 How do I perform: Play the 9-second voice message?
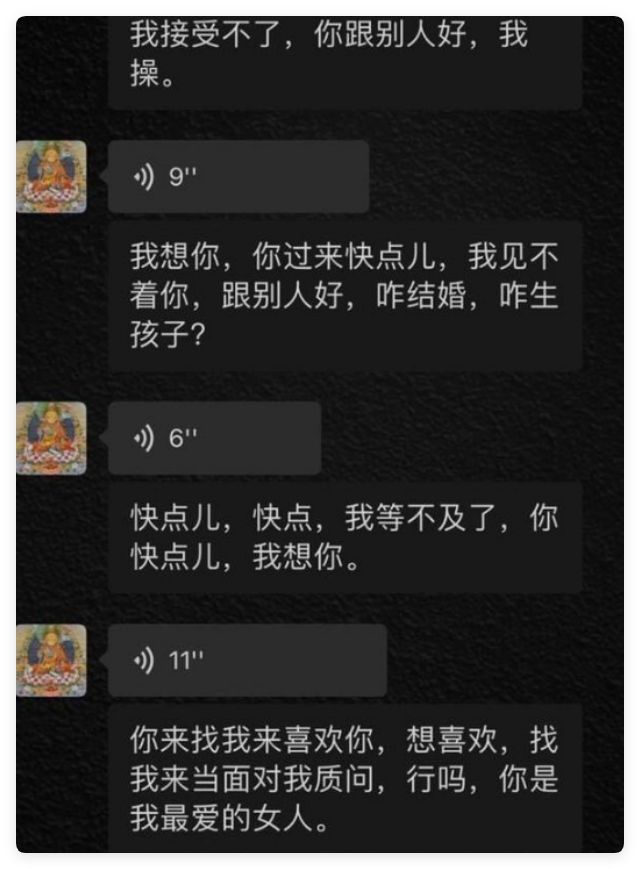tap(238, 177)
